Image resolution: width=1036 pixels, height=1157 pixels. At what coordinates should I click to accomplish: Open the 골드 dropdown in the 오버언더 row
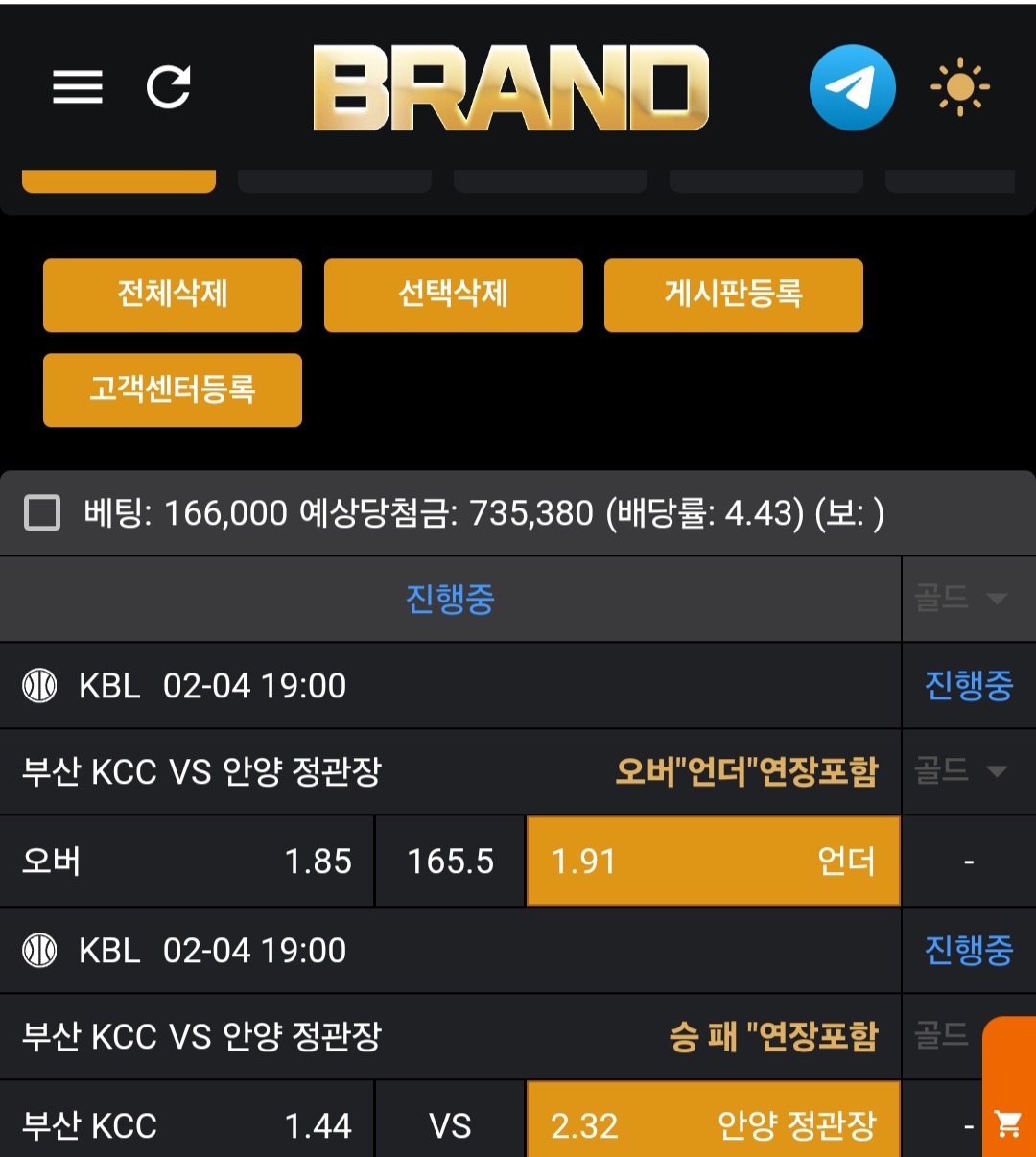961,770
